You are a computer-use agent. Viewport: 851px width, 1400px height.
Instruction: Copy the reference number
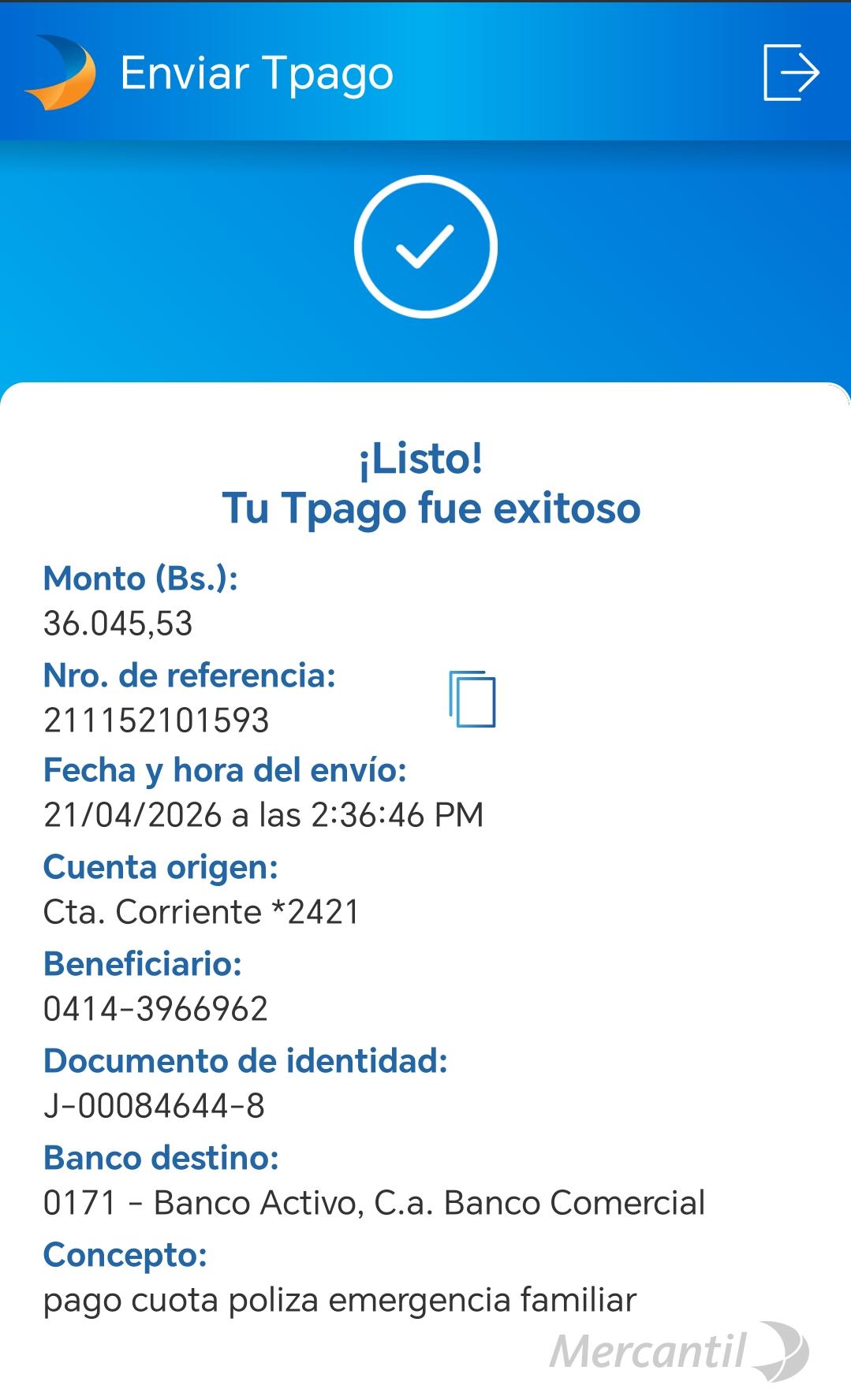click(472, 698)
